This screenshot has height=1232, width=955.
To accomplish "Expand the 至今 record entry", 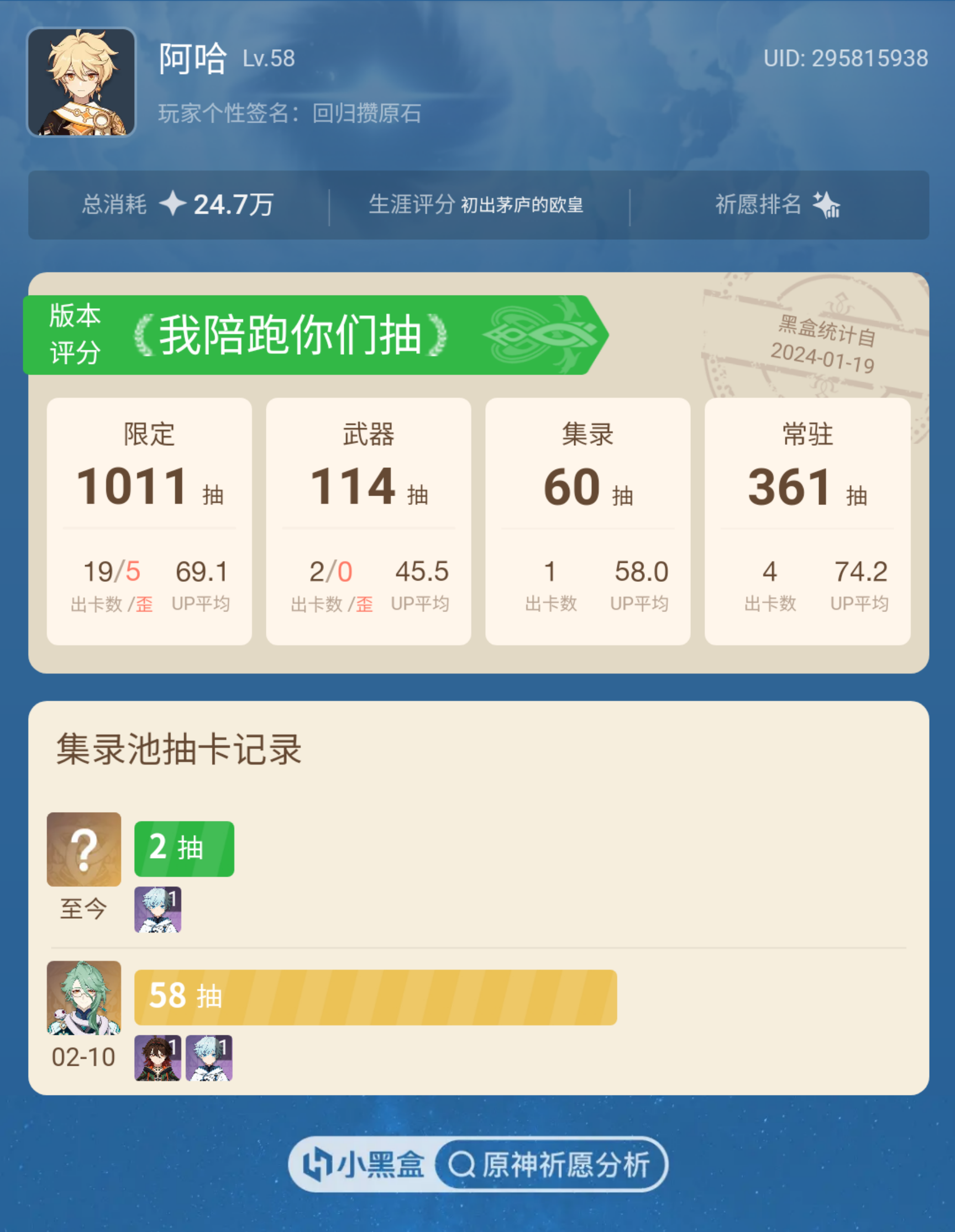I will pos(184,849).
